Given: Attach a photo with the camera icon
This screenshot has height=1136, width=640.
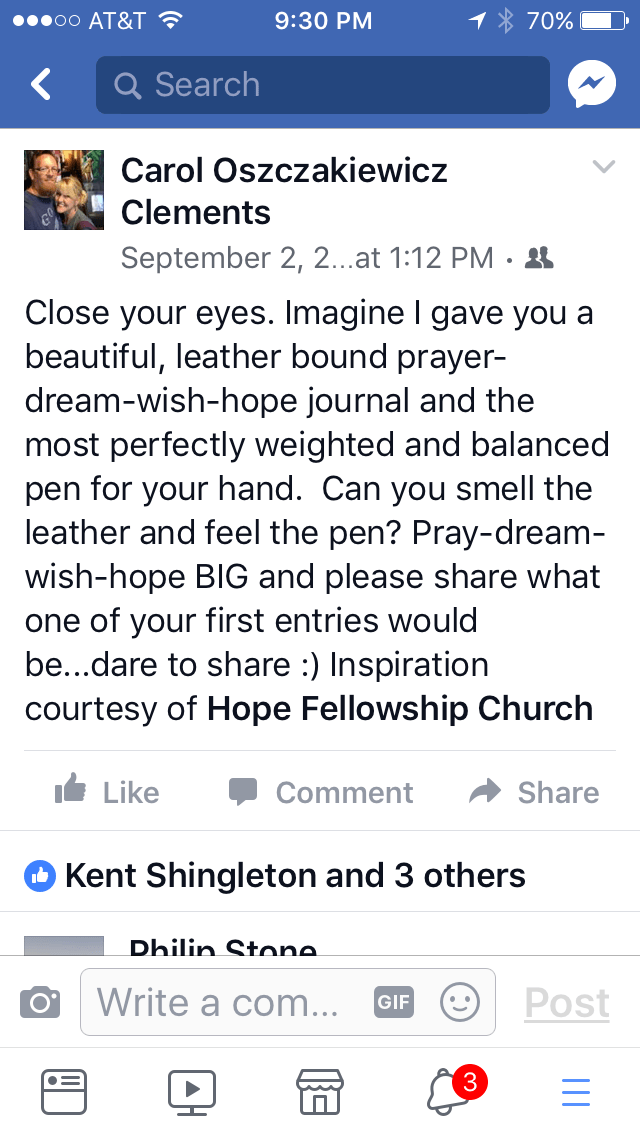Looking at the screenshot, I should coord(40,1002).
